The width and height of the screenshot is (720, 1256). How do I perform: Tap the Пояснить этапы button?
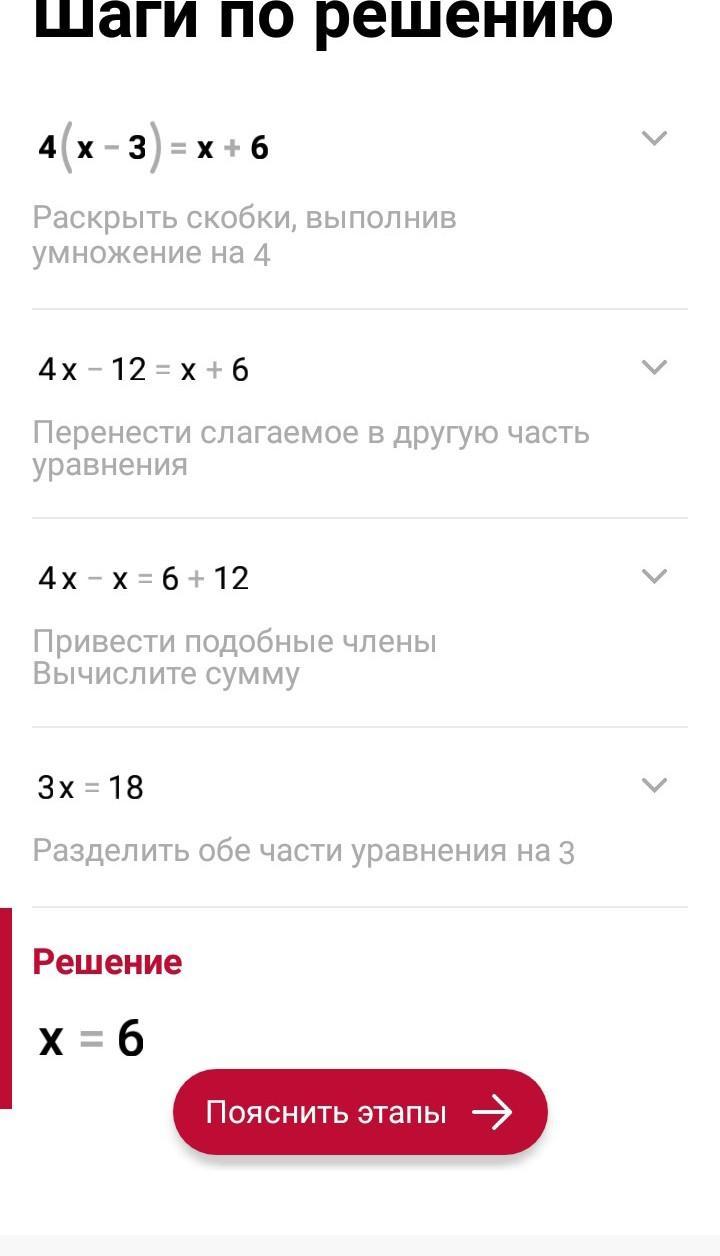click(x=360, y=1112)
